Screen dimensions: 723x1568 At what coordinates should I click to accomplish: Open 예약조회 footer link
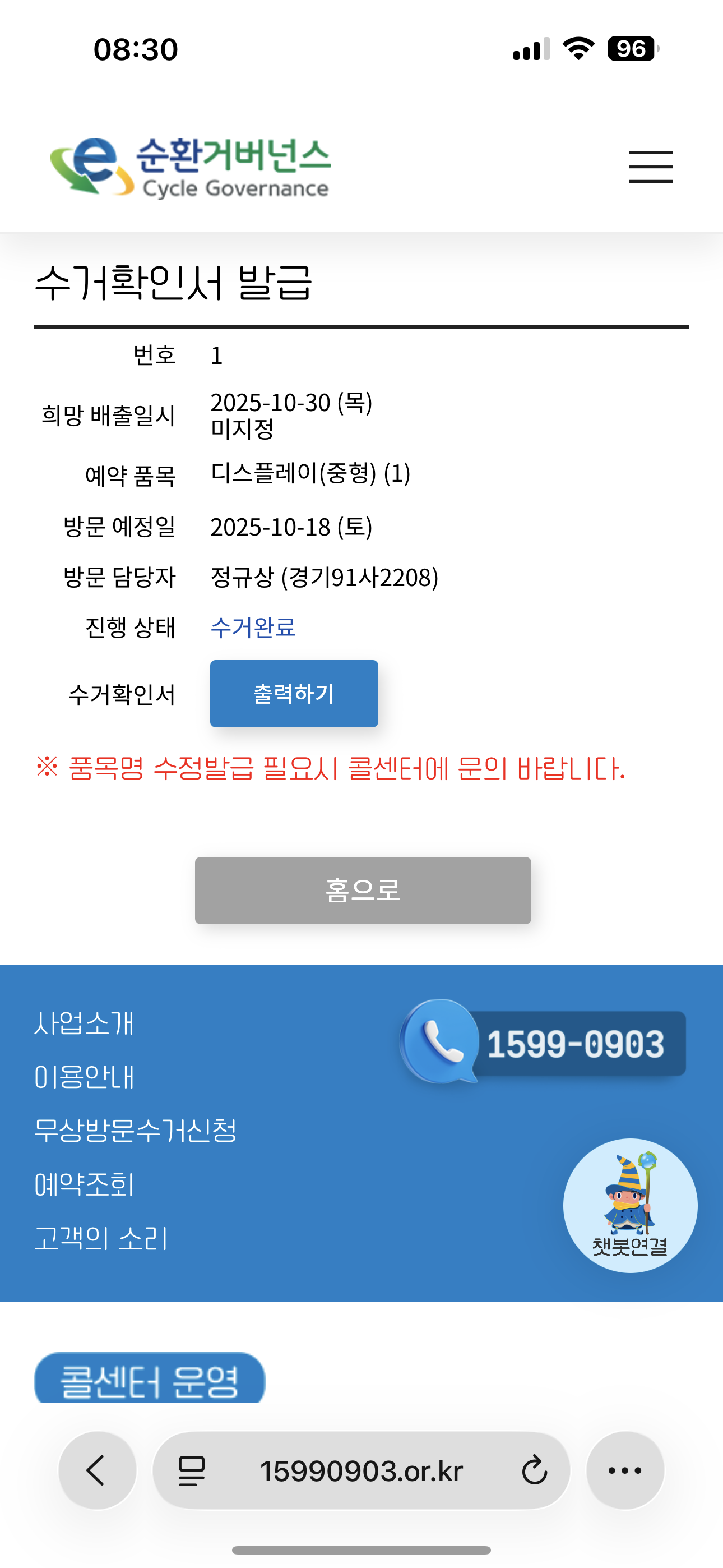84,1184
